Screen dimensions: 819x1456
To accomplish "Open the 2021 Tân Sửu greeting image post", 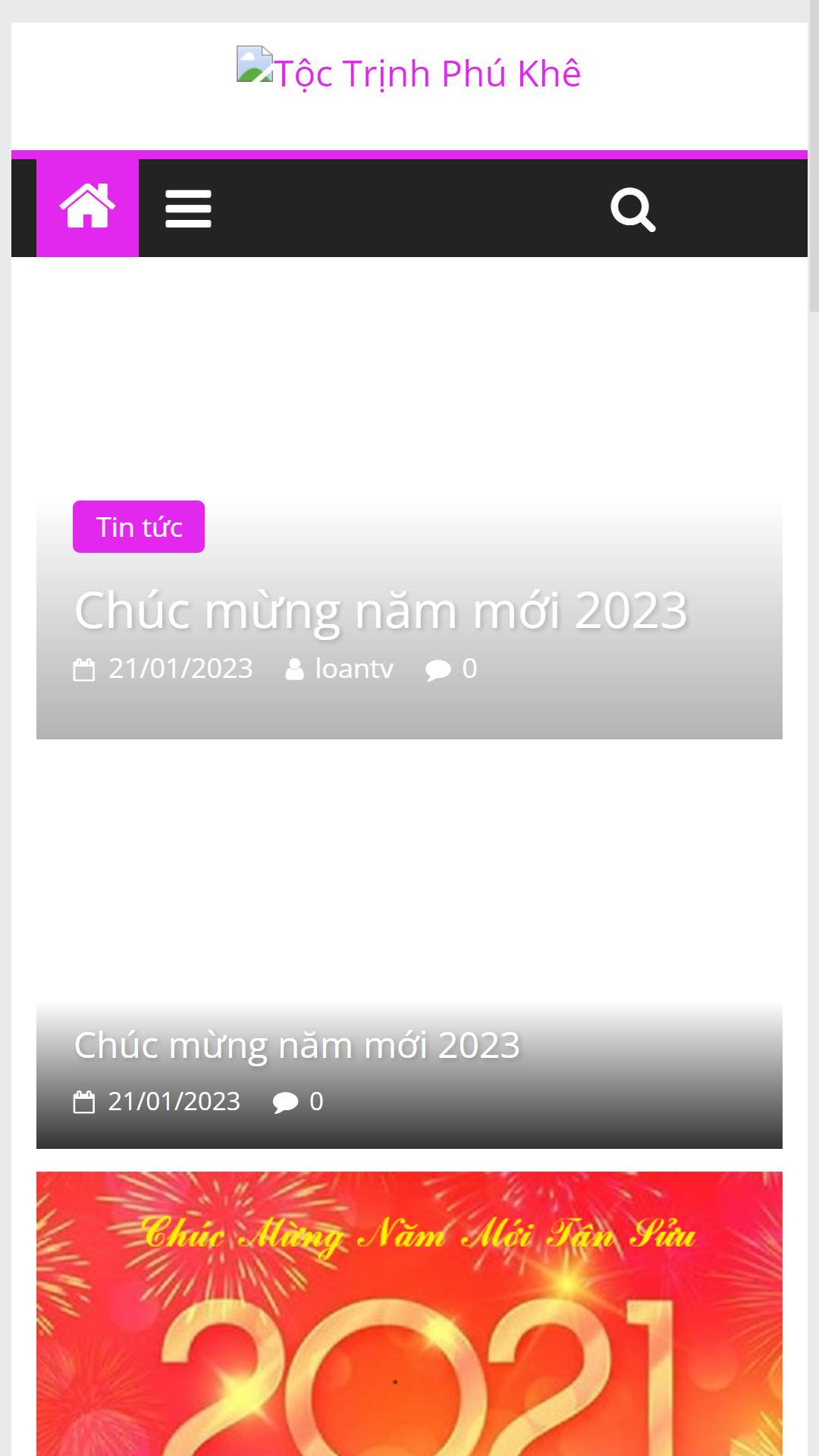I will (x=409, y=1313).
